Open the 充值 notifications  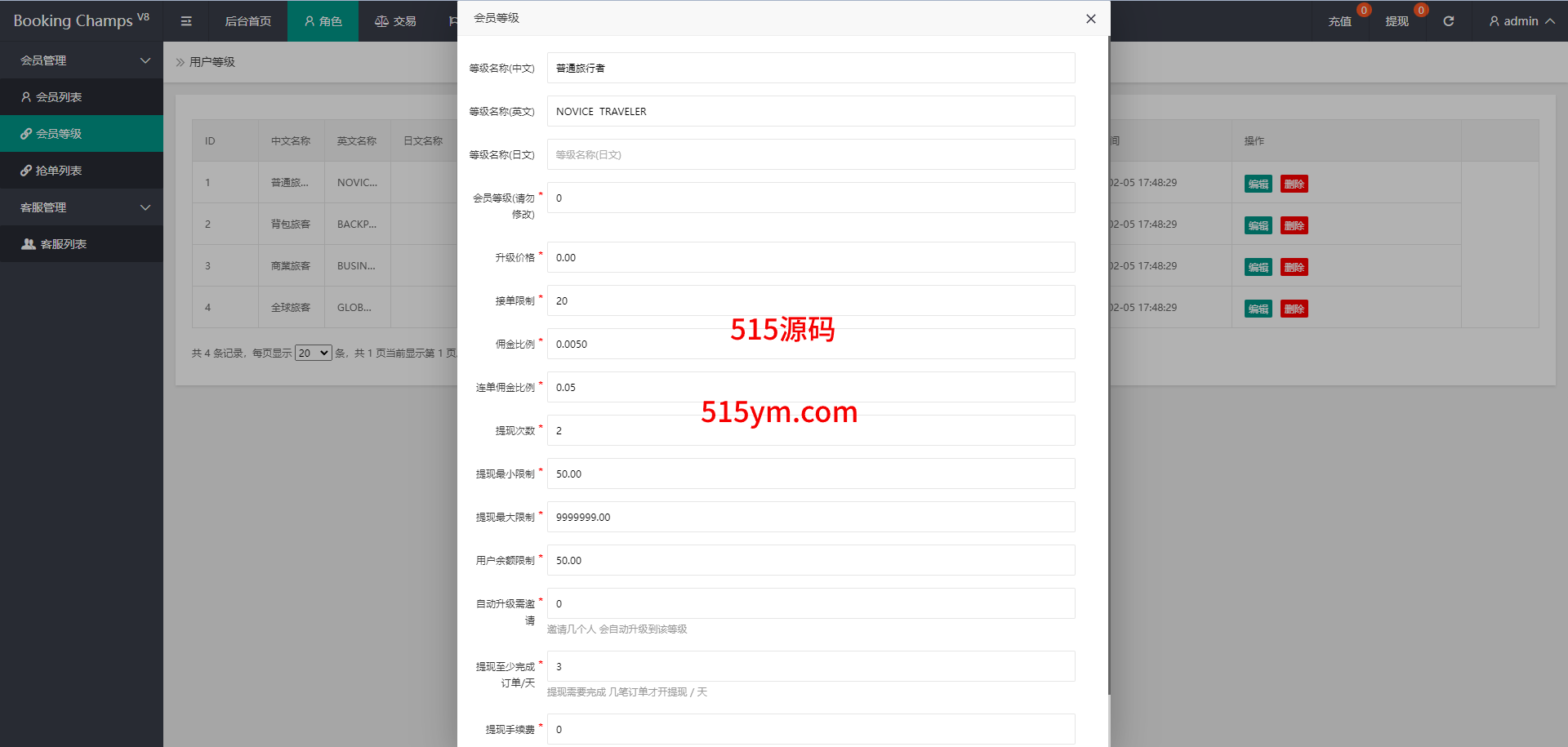[x=1339, y=21]
